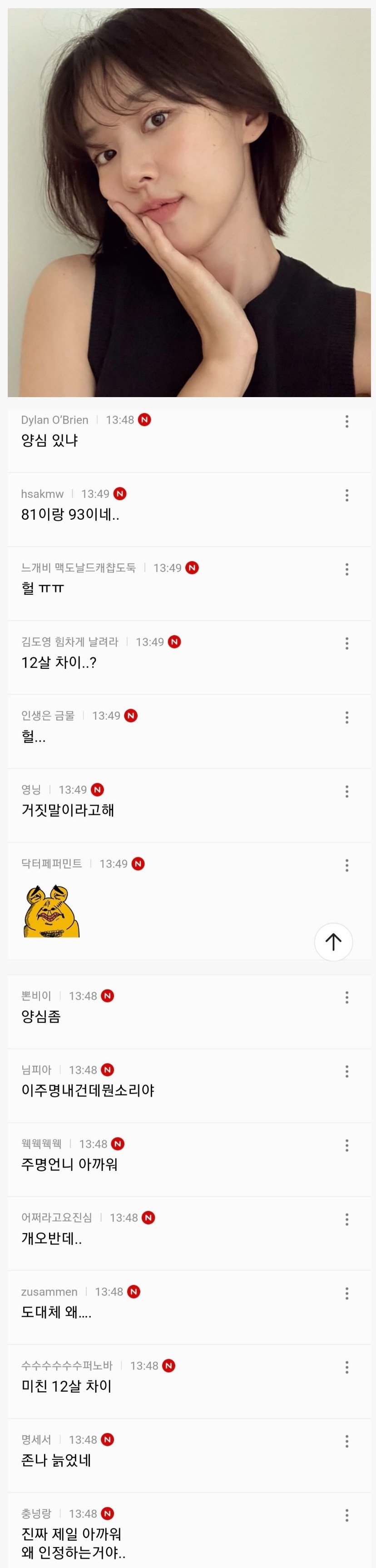This screenshot has width=376, height=1568.
Task: Open the more menu on 수수수수수수퍼노바's comment
Action: click(x=347, y=1368)
